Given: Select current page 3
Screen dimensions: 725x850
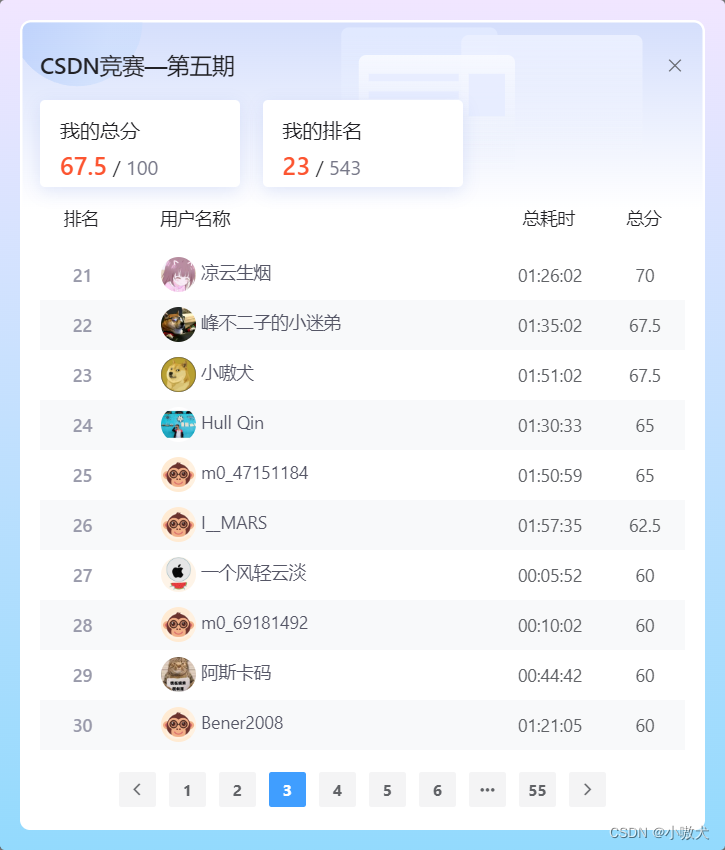Looking at the screenshot, I should [x=287, y=790].
